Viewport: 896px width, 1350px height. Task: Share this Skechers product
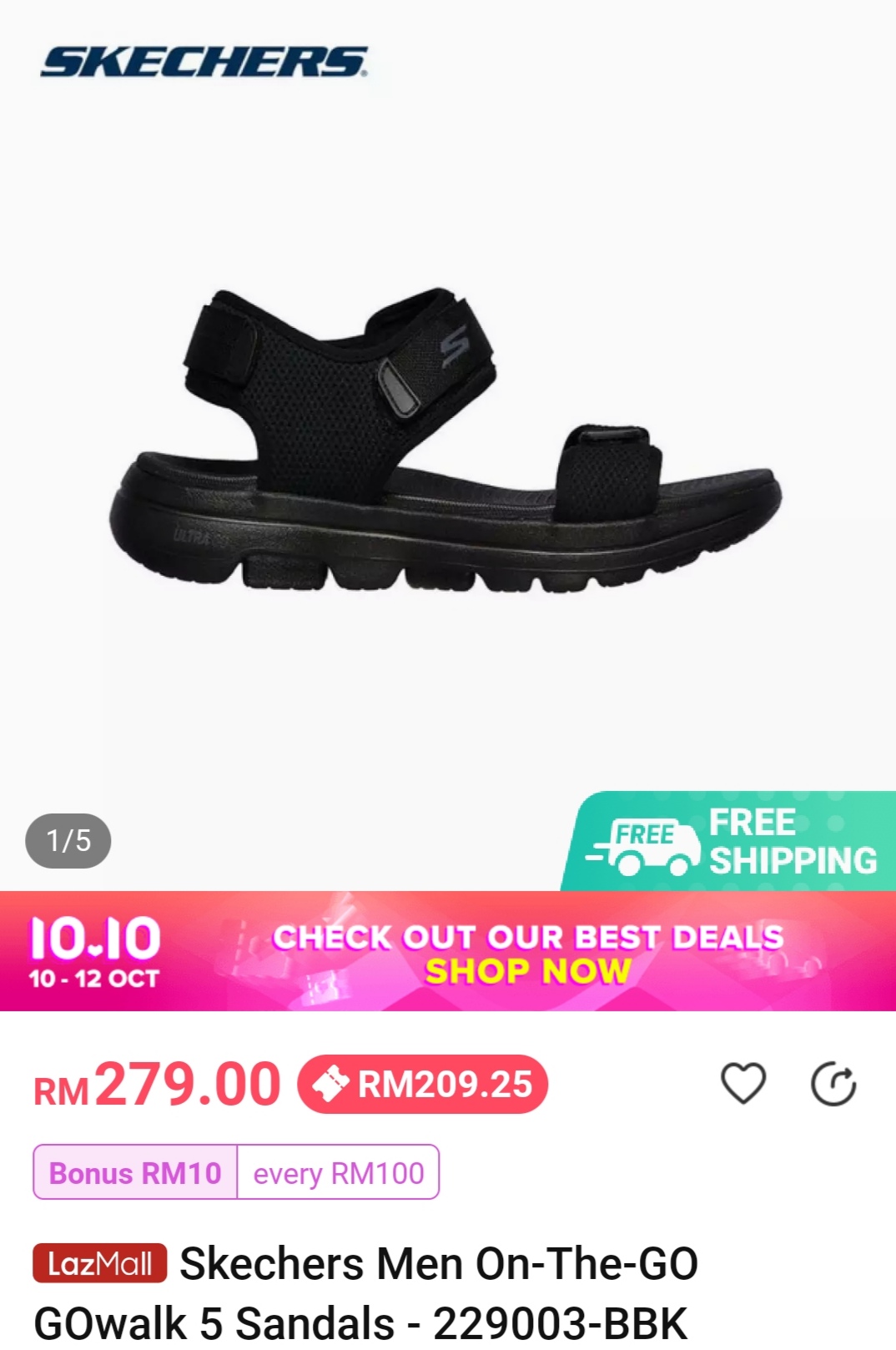click(x=833, y=1084)
